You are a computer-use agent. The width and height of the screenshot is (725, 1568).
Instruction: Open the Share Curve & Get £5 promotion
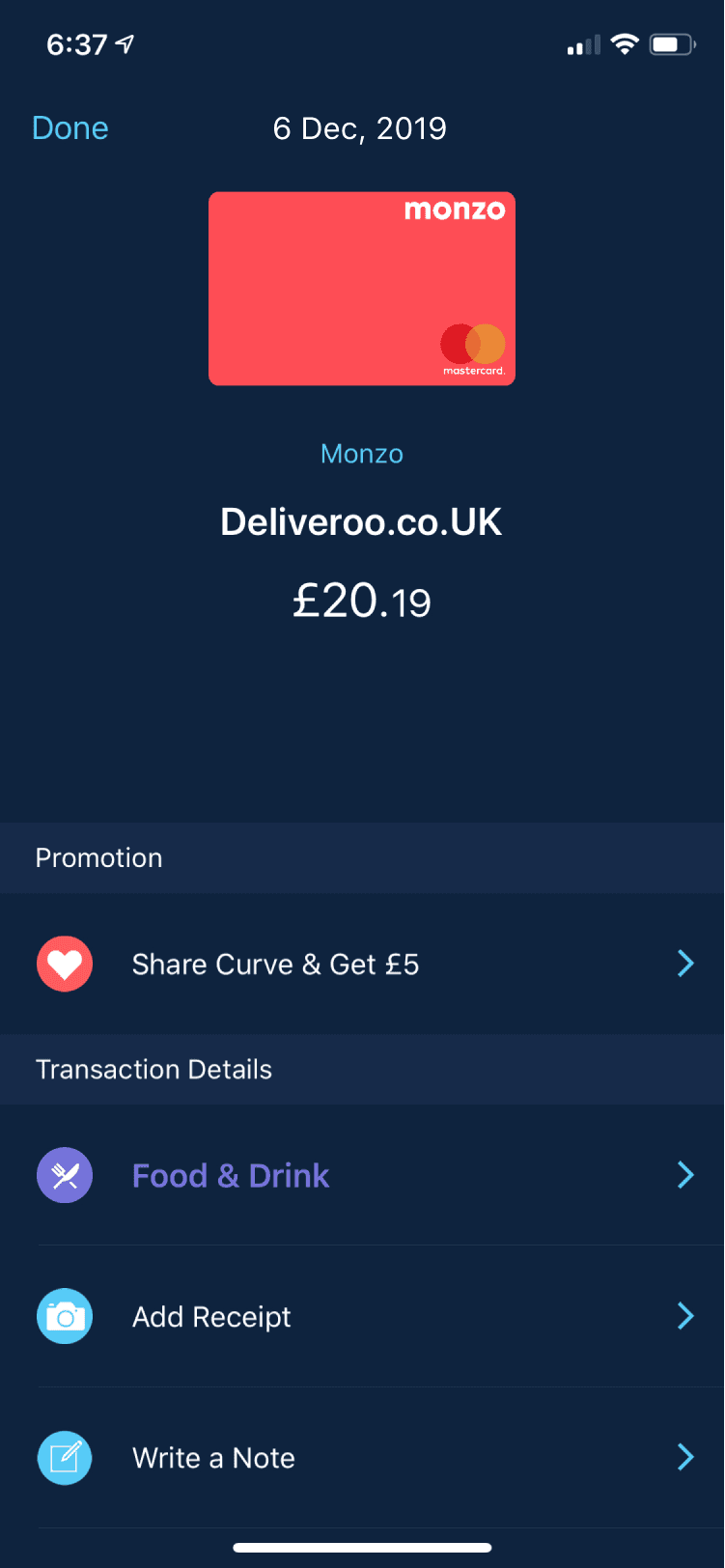[x=362, y=964]
